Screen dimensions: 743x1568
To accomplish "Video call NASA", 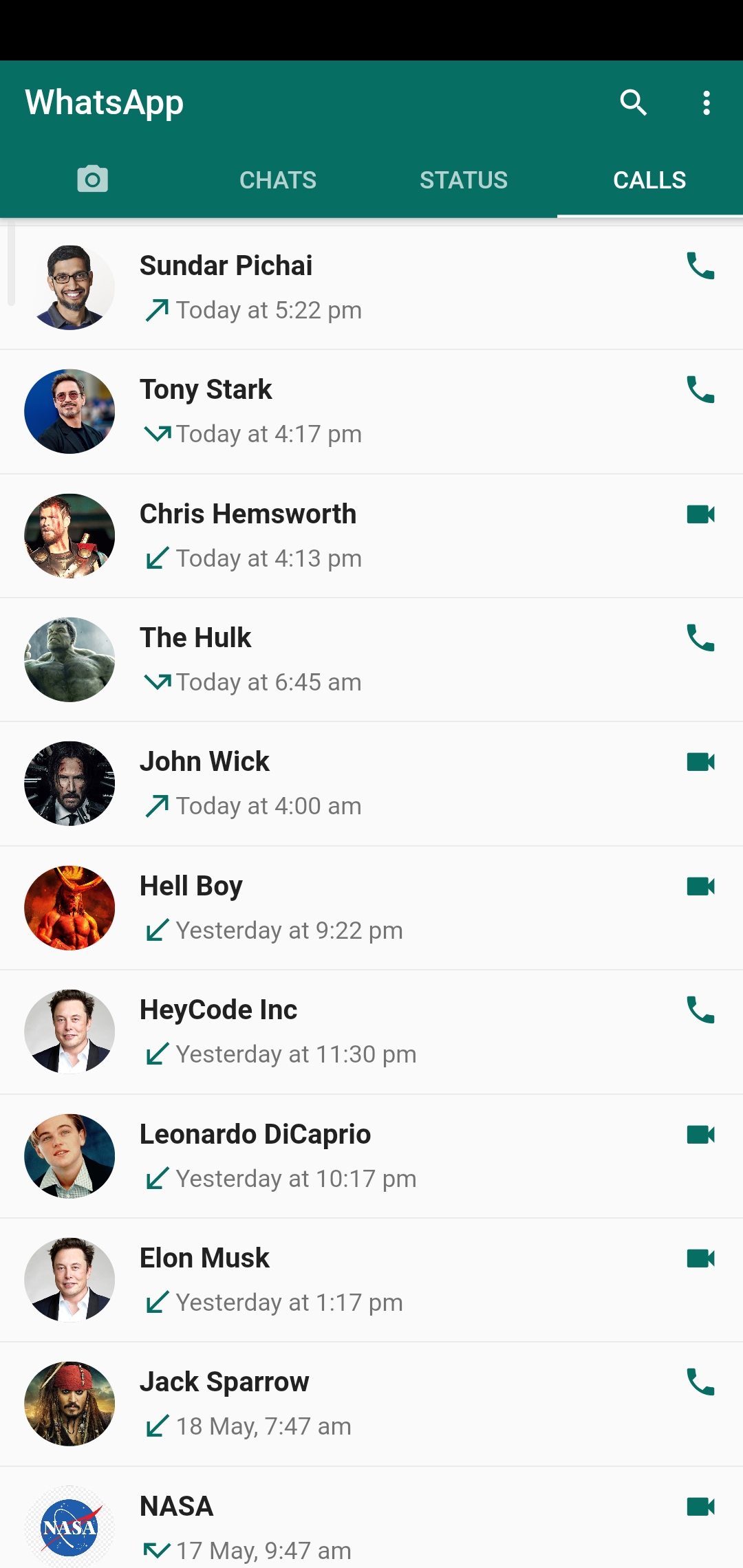I will pyautogui.click(x=700, y=1507).
